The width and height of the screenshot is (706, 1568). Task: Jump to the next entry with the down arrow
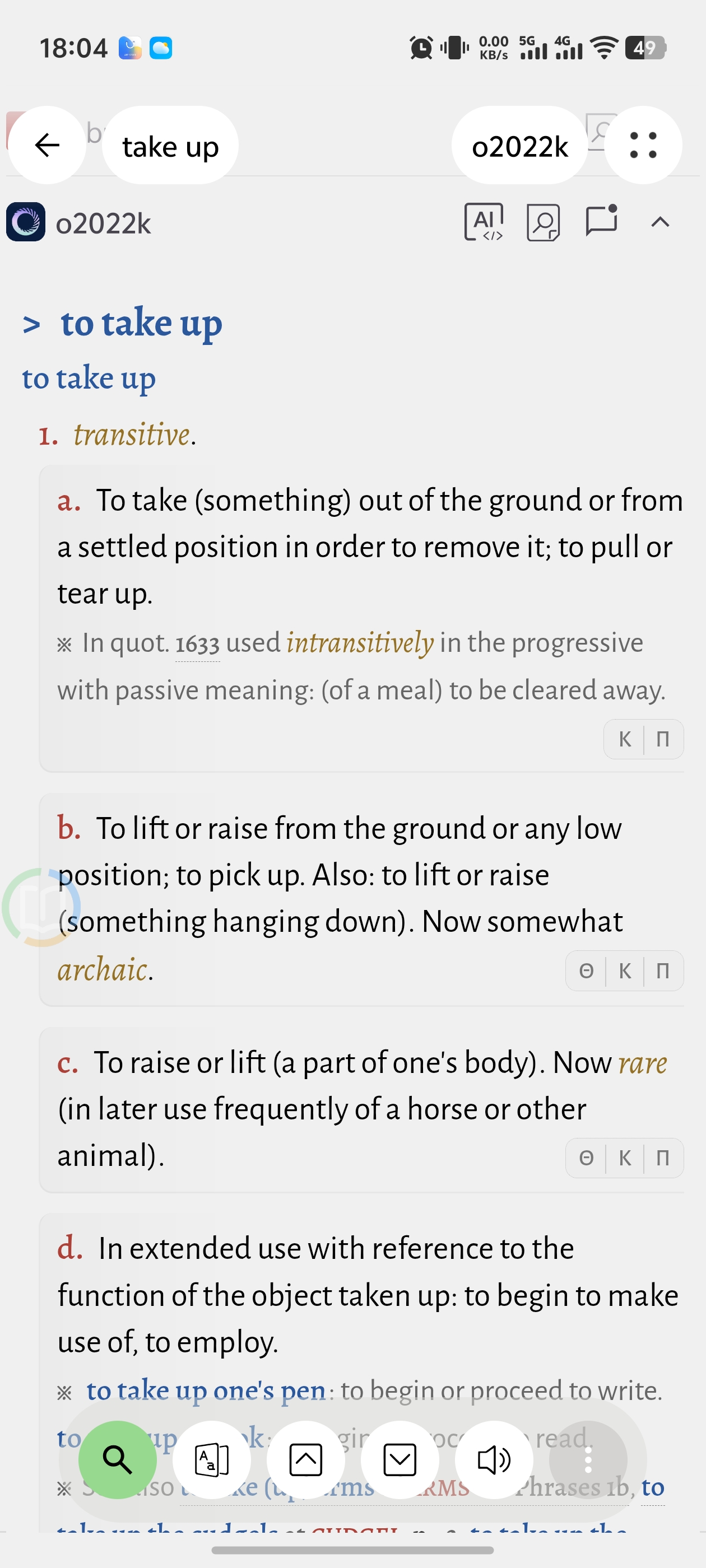point(400,1460)
